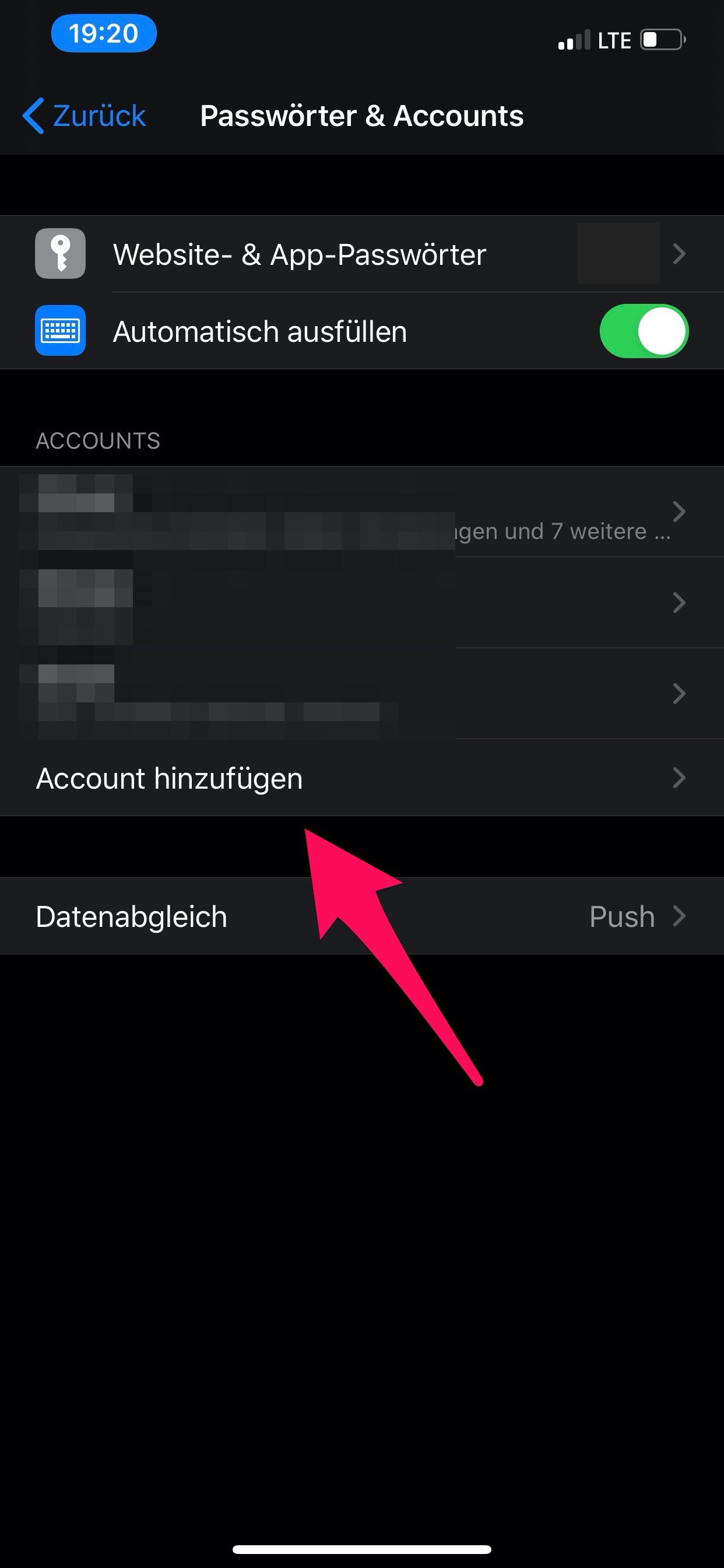Open the account with 7 weitere services
724x1568 pixels.
362,512
